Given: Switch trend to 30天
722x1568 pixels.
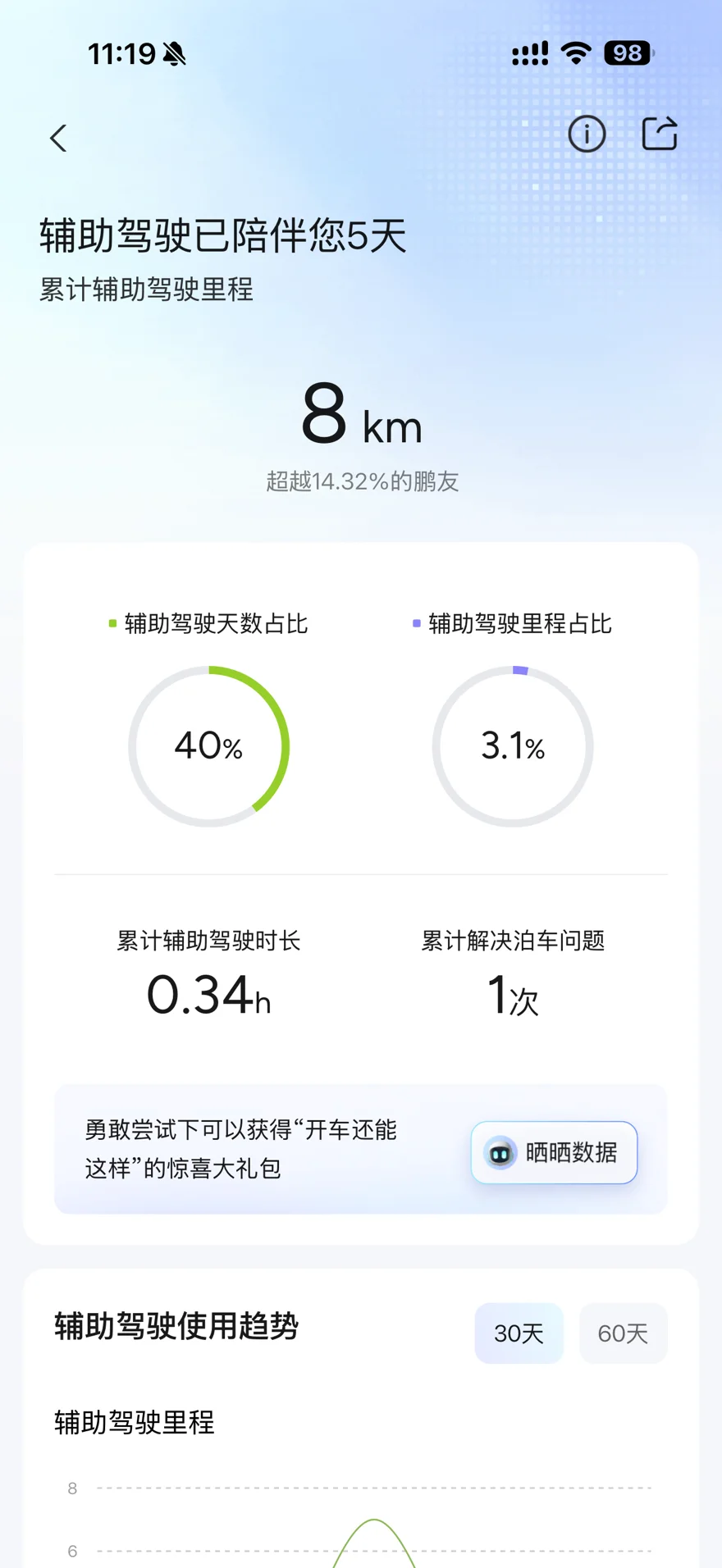Looking at the screenshot, I should pyautogui.click(x=519, y=1333).
